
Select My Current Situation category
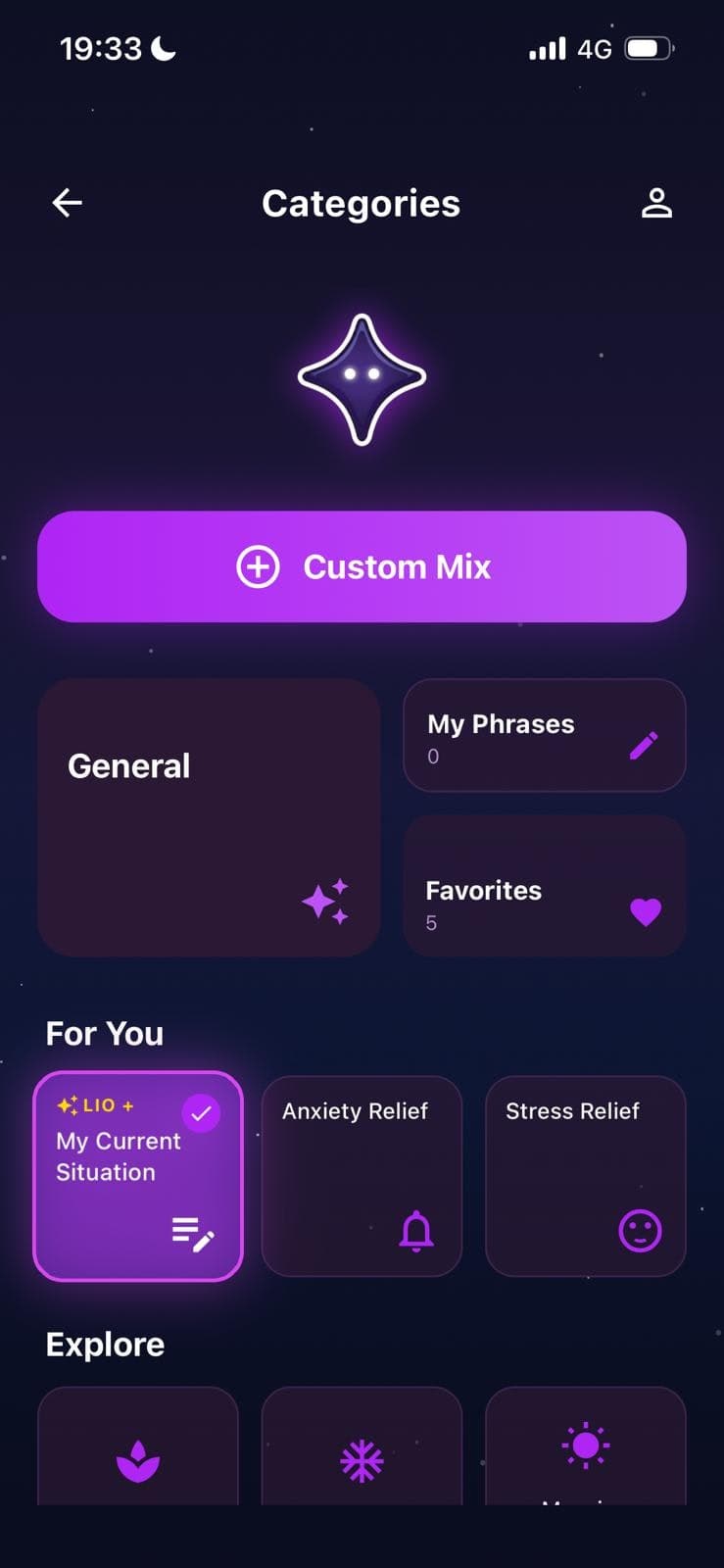tap(138, 1176)
